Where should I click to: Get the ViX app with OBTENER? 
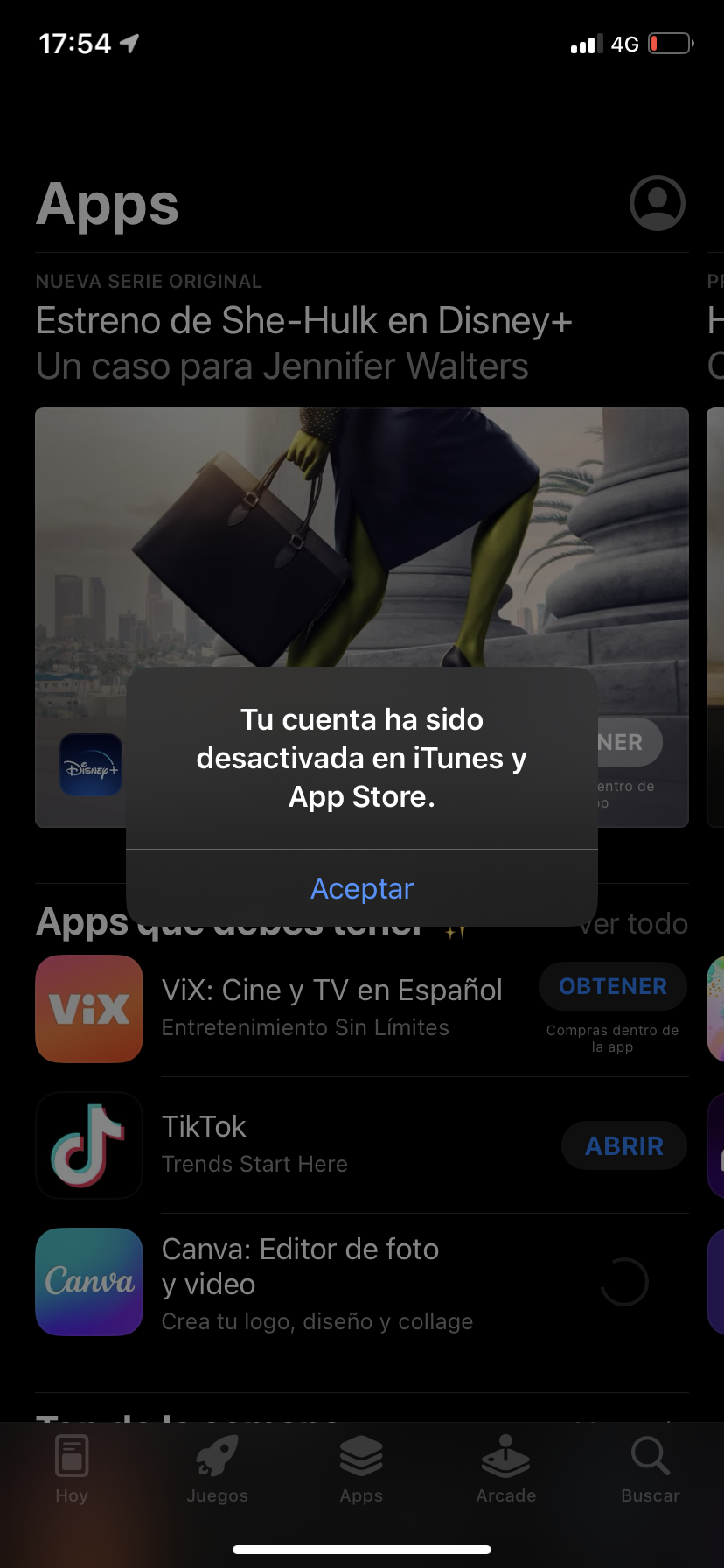(612, 986)
